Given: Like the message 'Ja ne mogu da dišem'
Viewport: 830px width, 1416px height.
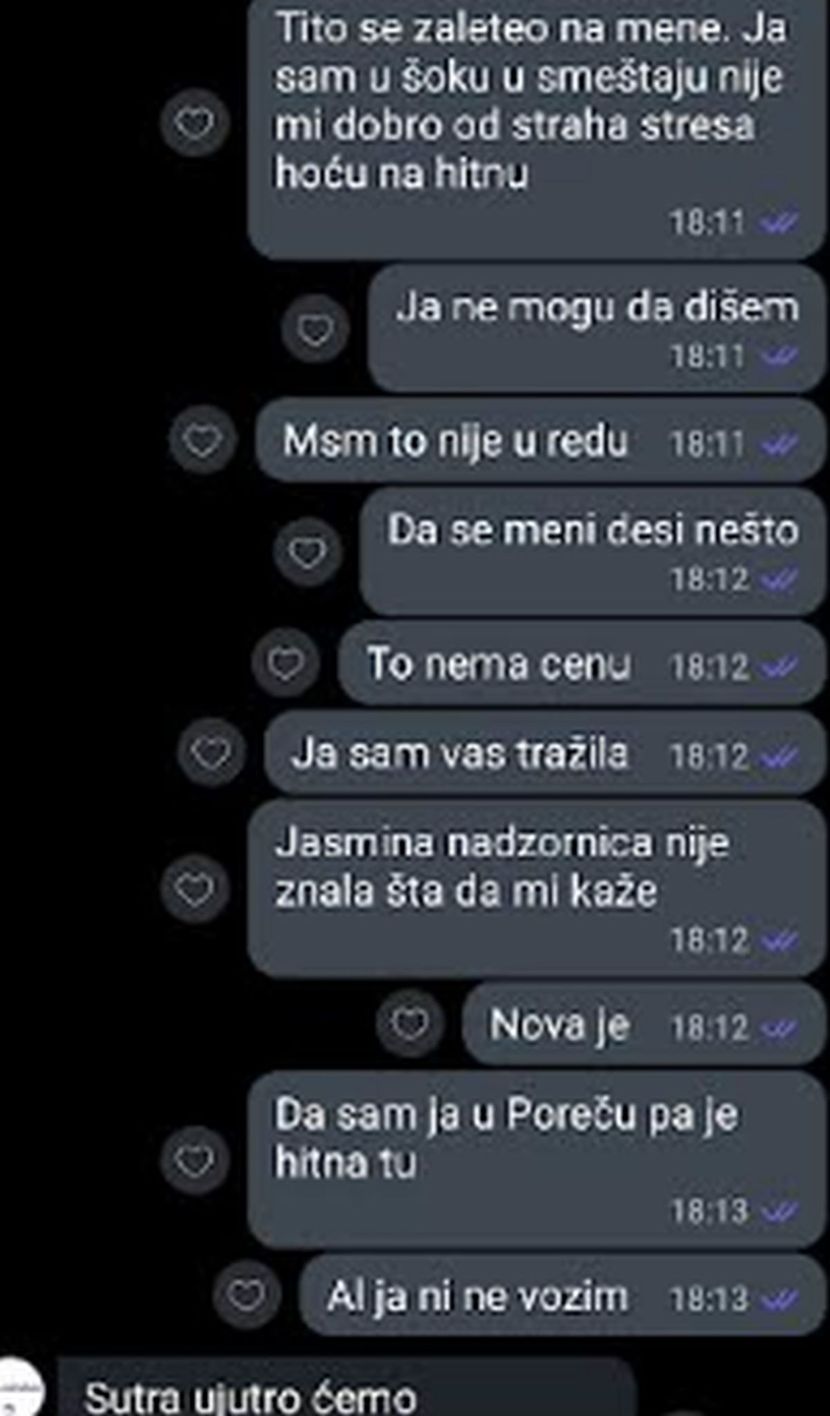Looking at the screenshot, I should point(315,329).
